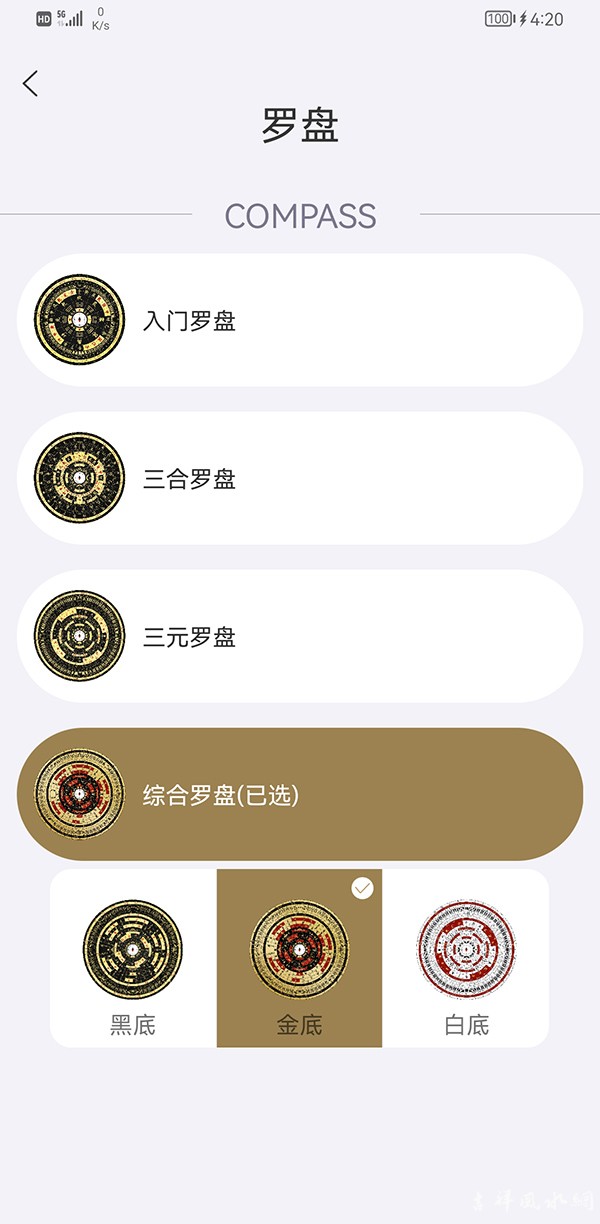The width and height of the screenshot is (600, 1224).
Task: Pick the 黑底 black background style
Action: point(133,958)
